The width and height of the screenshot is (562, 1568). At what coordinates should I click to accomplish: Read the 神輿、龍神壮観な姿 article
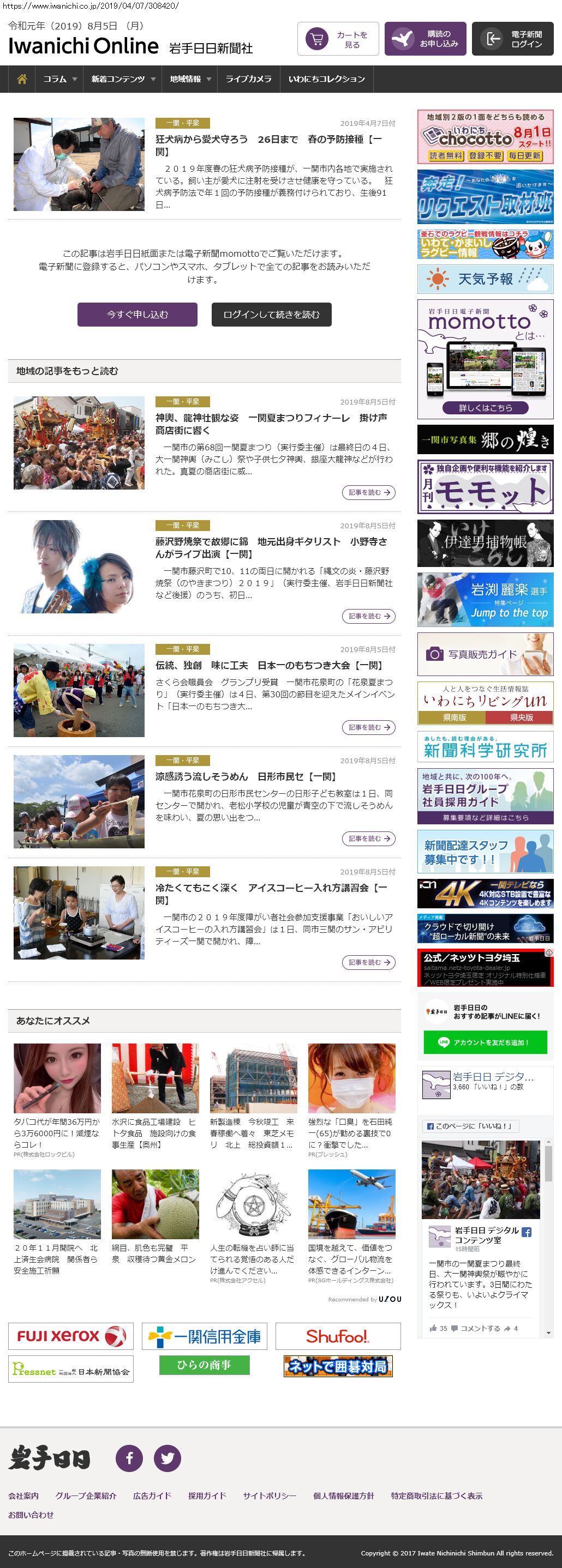pyautogui.click(x=368, y=492)
